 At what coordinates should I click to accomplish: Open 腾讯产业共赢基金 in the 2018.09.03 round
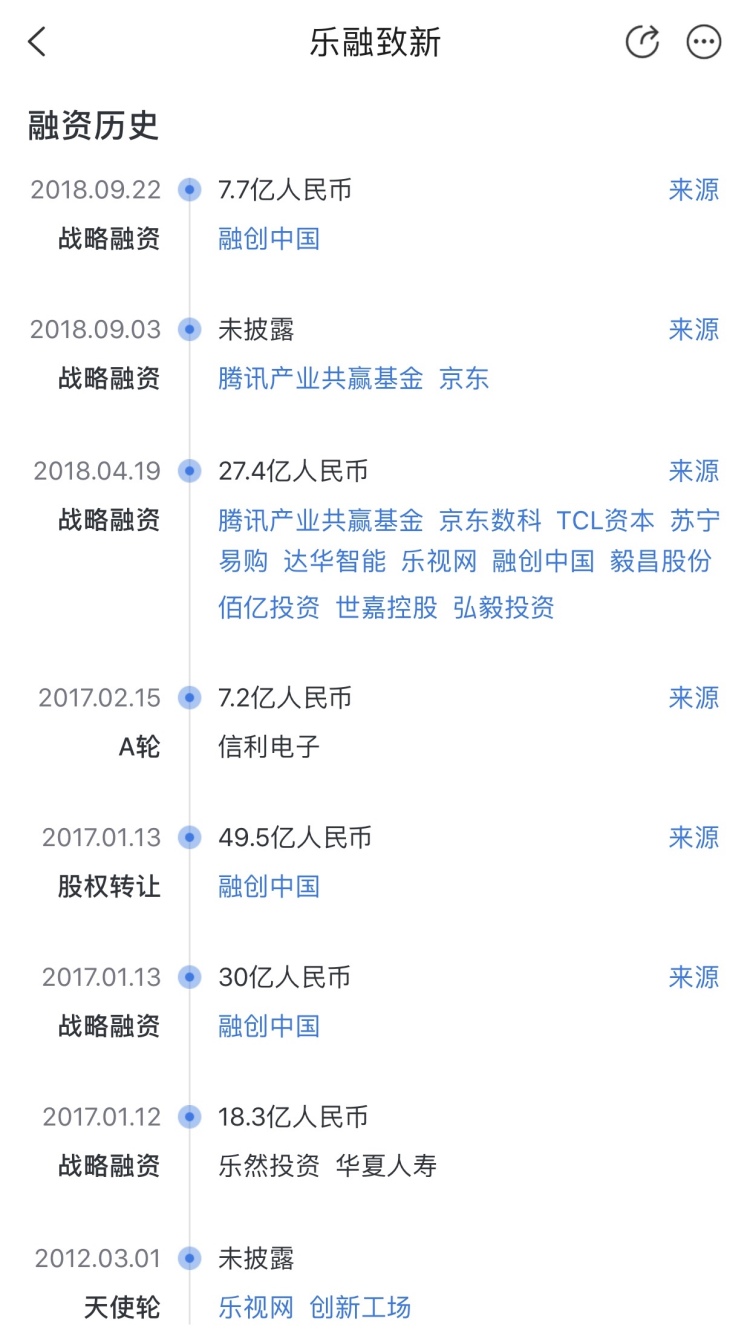pos(321,379)
